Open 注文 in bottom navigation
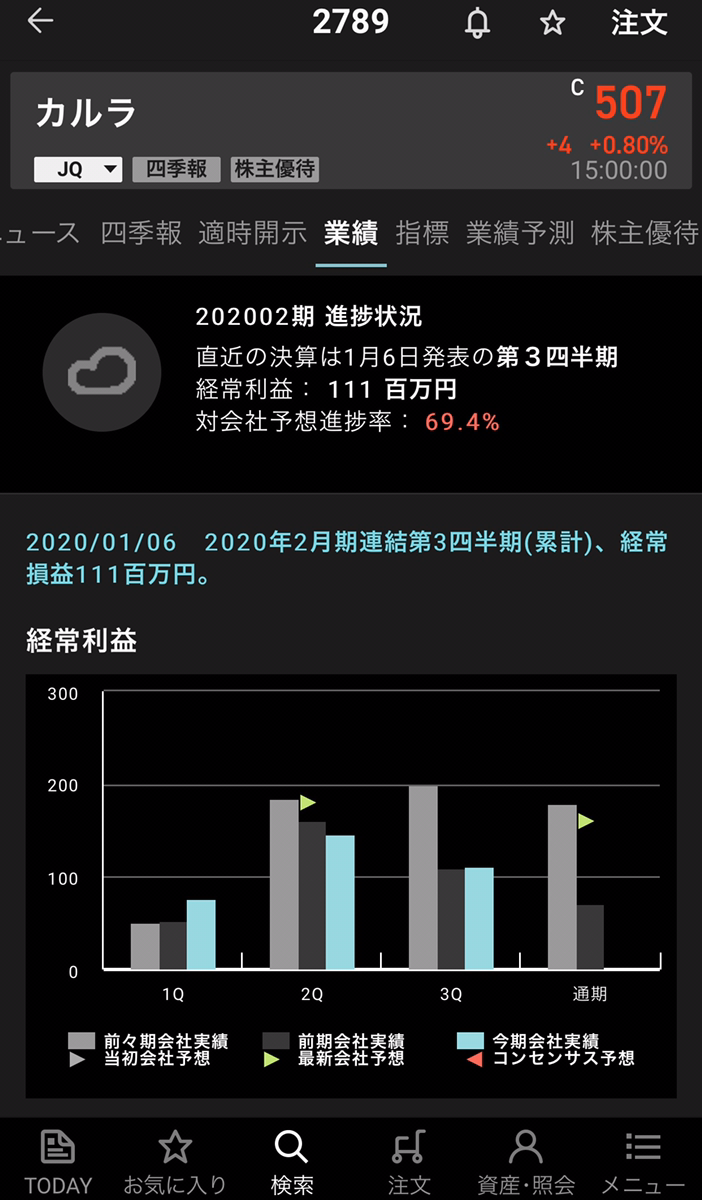Viewport: 702px width, 1200px height. [x=409, y=1162]
